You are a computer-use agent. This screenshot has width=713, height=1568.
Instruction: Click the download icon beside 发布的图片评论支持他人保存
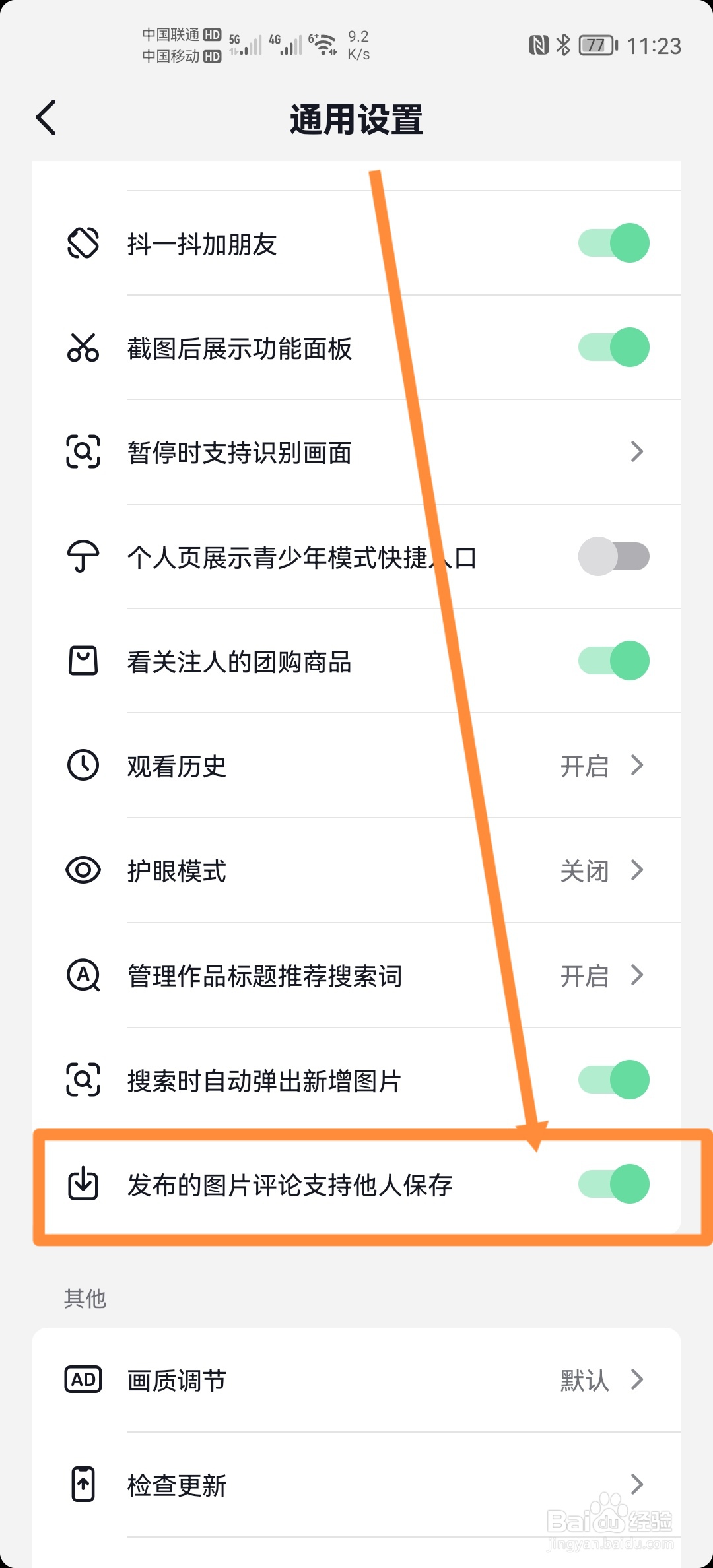click(x=82, y=1183)
